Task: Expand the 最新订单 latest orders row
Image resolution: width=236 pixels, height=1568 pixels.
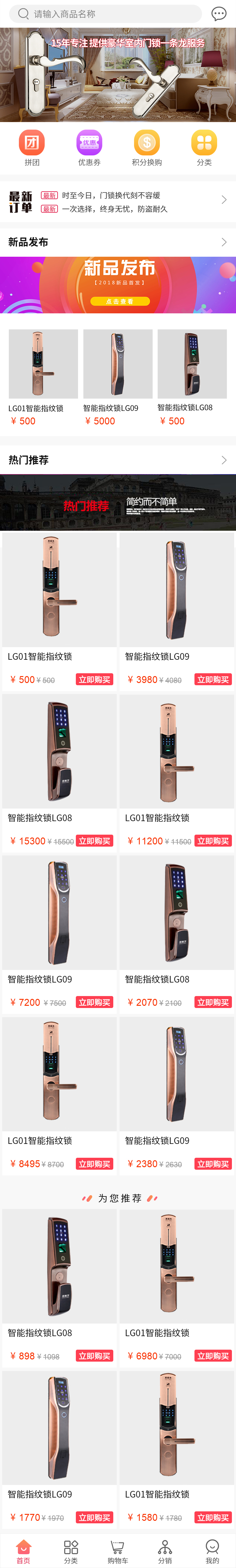Action: tap(224, 200)
